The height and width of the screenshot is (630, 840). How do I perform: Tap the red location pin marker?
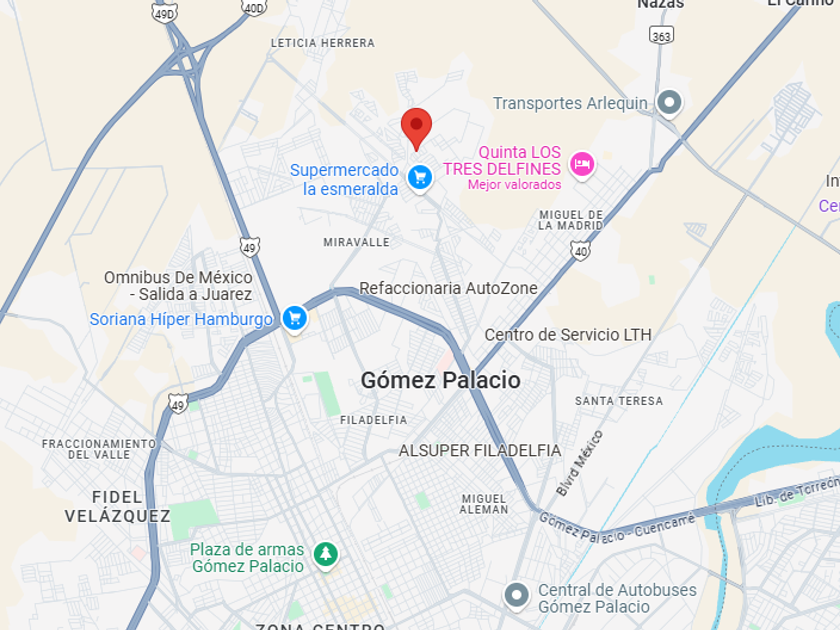pyautogui.click(x=416, y=129)
